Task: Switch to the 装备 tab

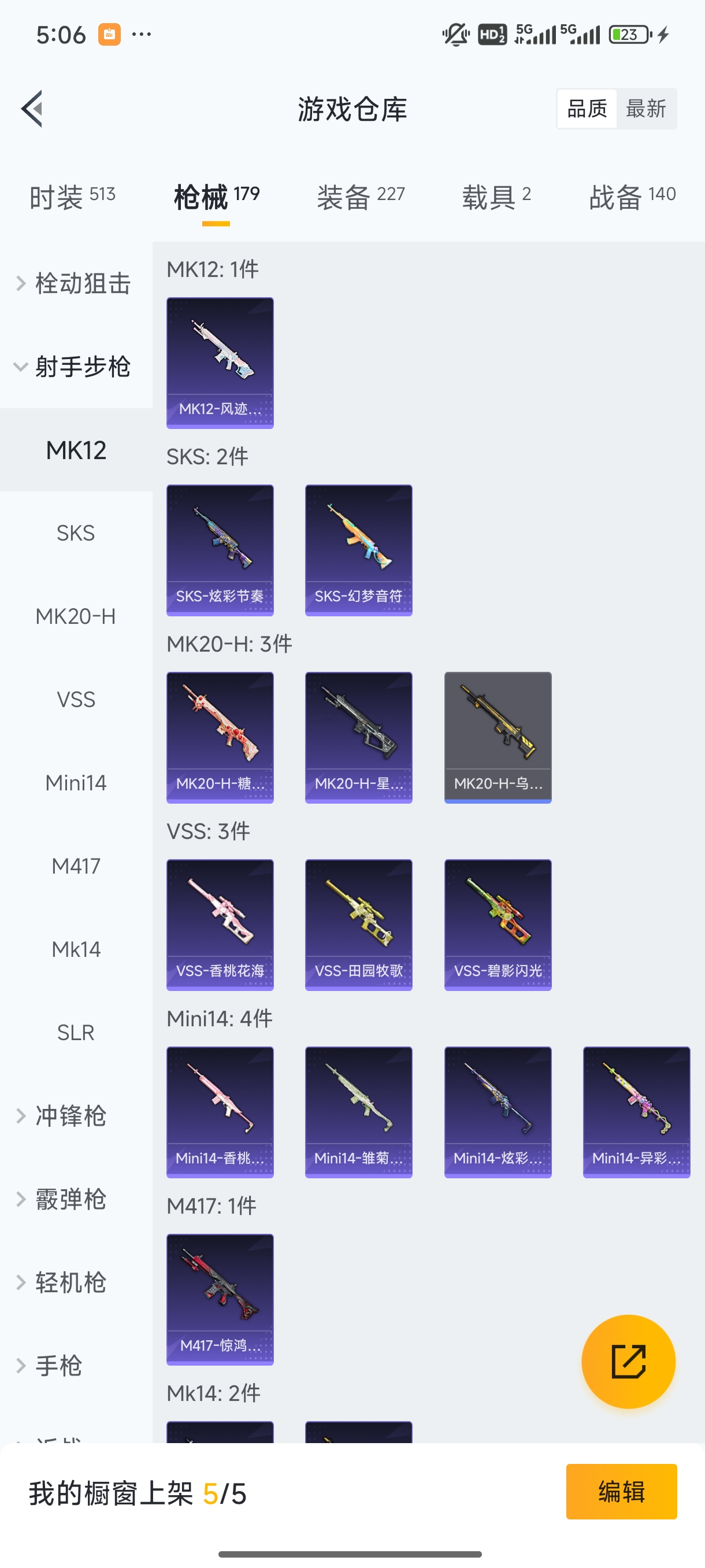Action: pos(360,197)
